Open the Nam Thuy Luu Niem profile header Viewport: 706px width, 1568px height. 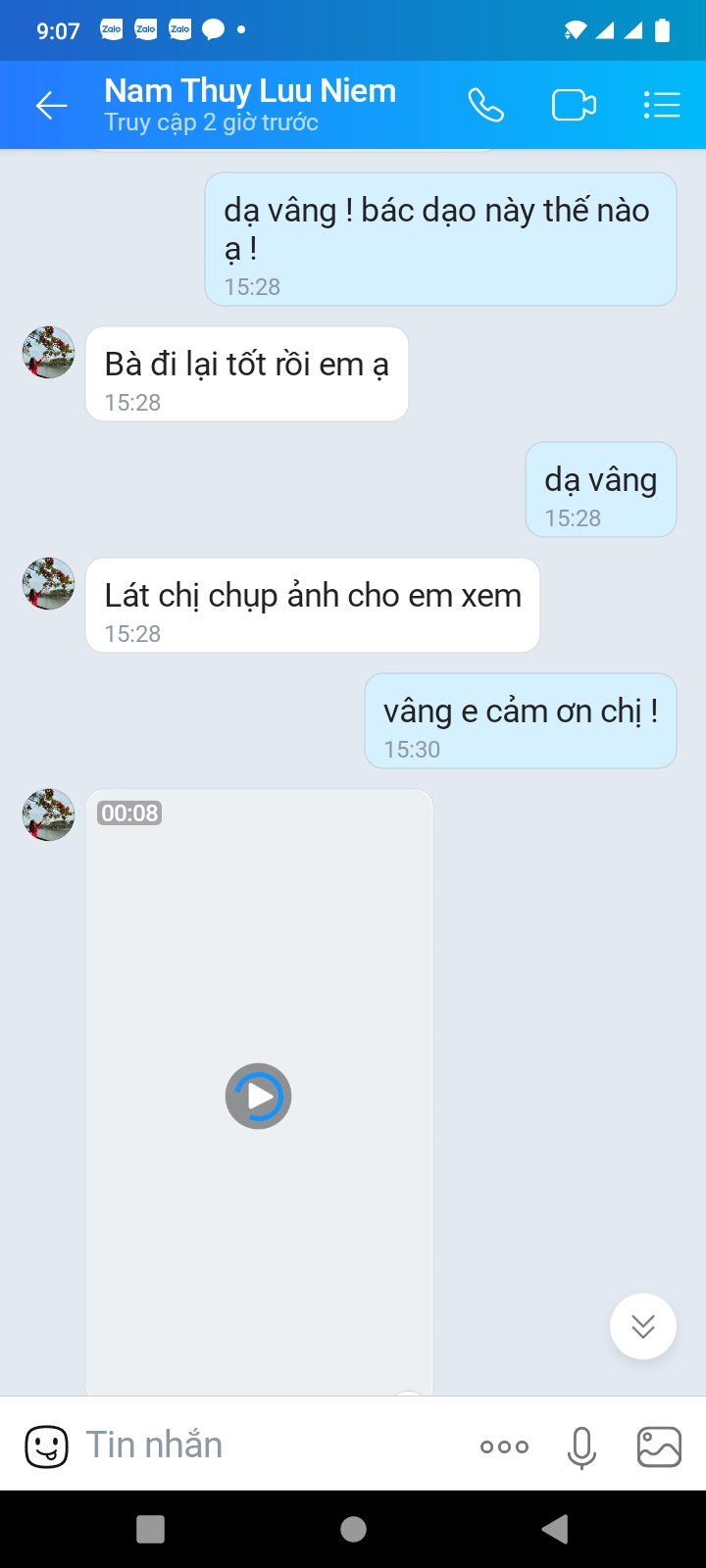click(x=250, y=105)
